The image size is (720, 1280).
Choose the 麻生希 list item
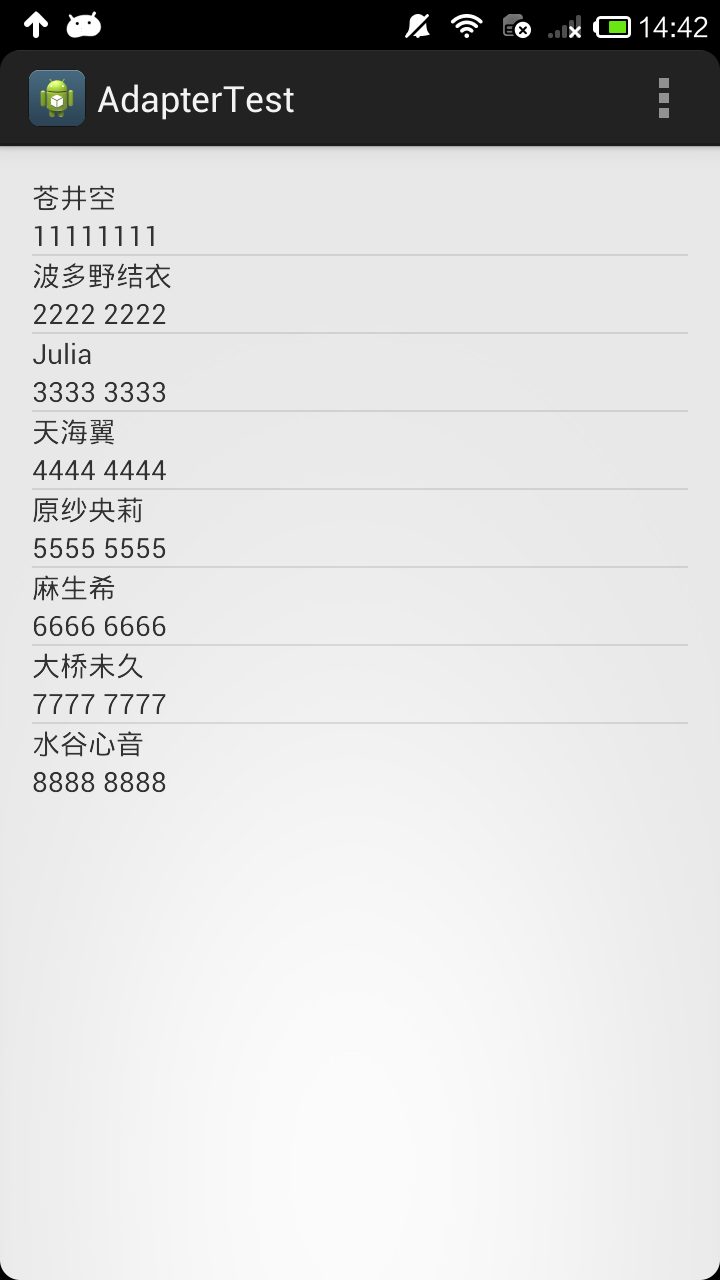tap(360, 606)
